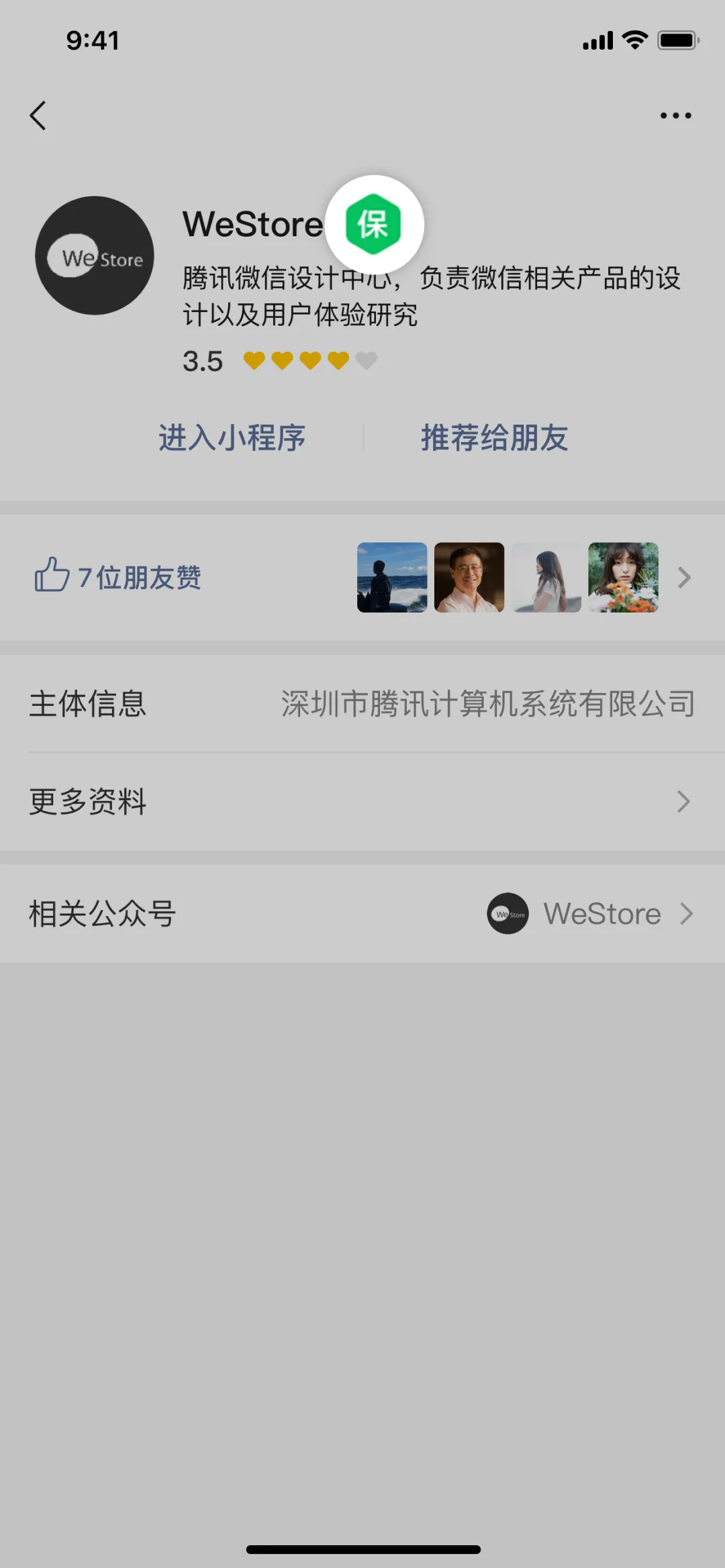Open the 更多资料 row
Viewport: 725px width, 1568px height.
[x=362, y=801]
